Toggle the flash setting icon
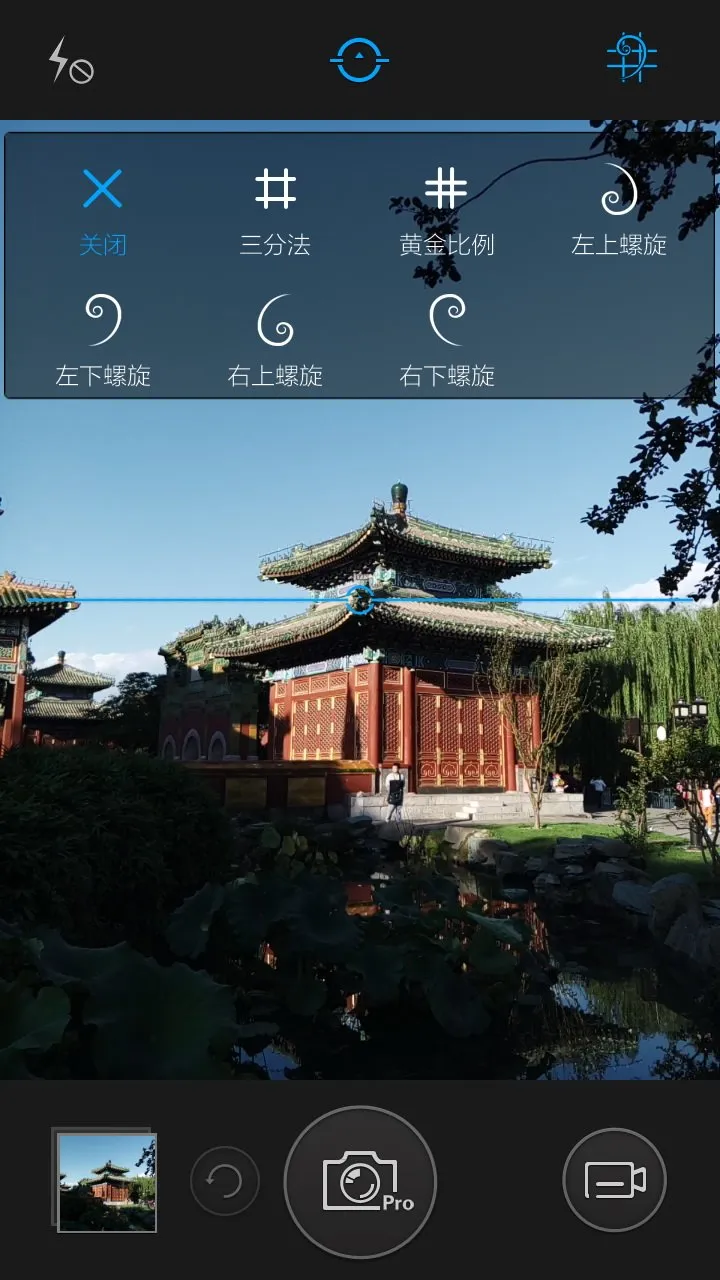The height and width of the screenshot is (1280, 720). pyautogui.click(x=70, y=62)
